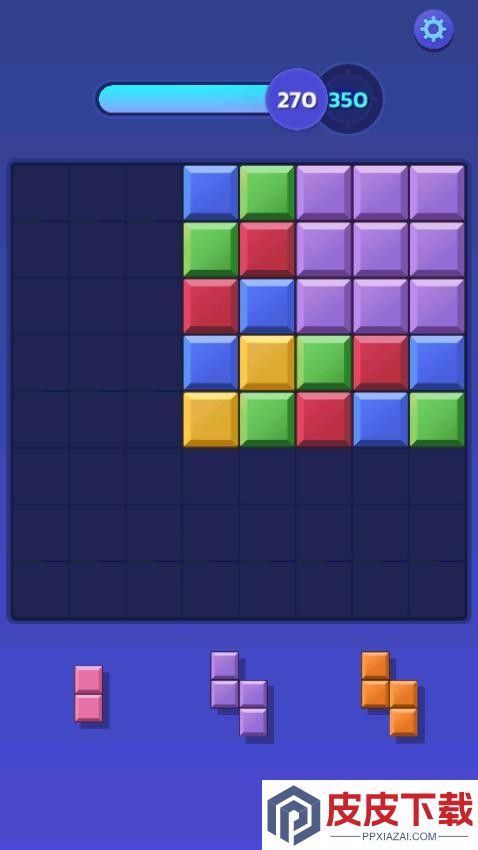Select the orange zigzag piece
Image resolution: width=478 pixels, height=850 pixels.
point(390,693)
